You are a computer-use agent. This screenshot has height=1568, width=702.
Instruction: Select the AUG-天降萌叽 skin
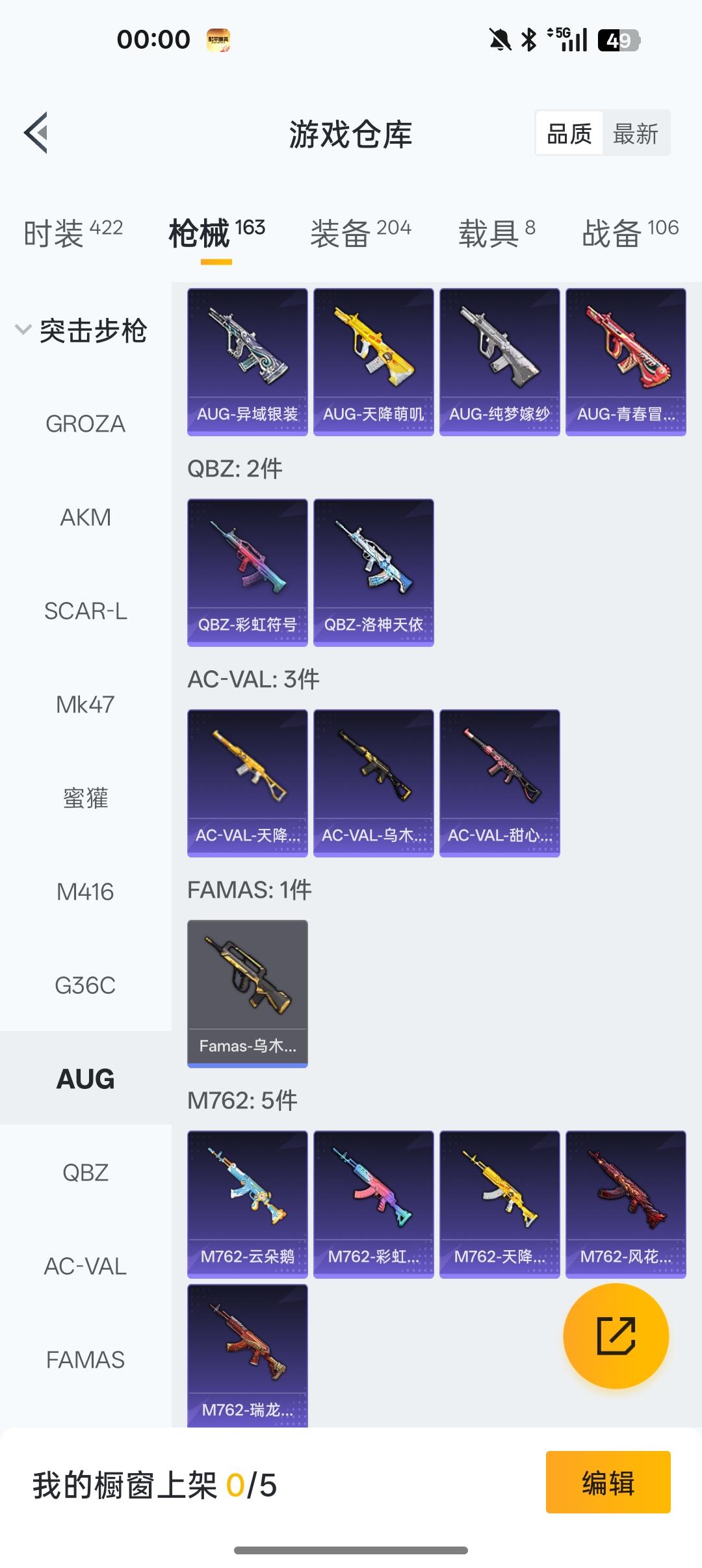point(374,361)
